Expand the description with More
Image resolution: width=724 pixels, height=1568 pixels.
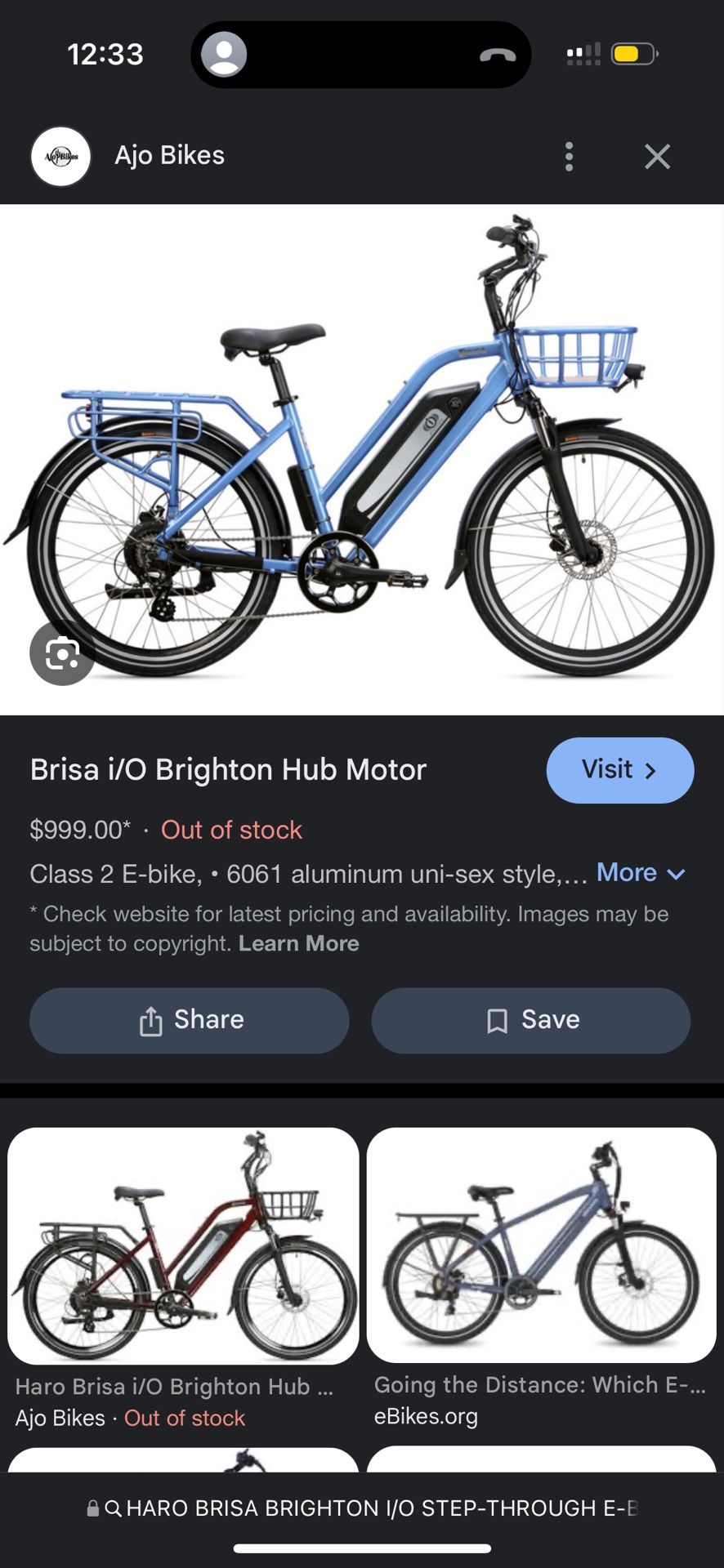point(641,873)
